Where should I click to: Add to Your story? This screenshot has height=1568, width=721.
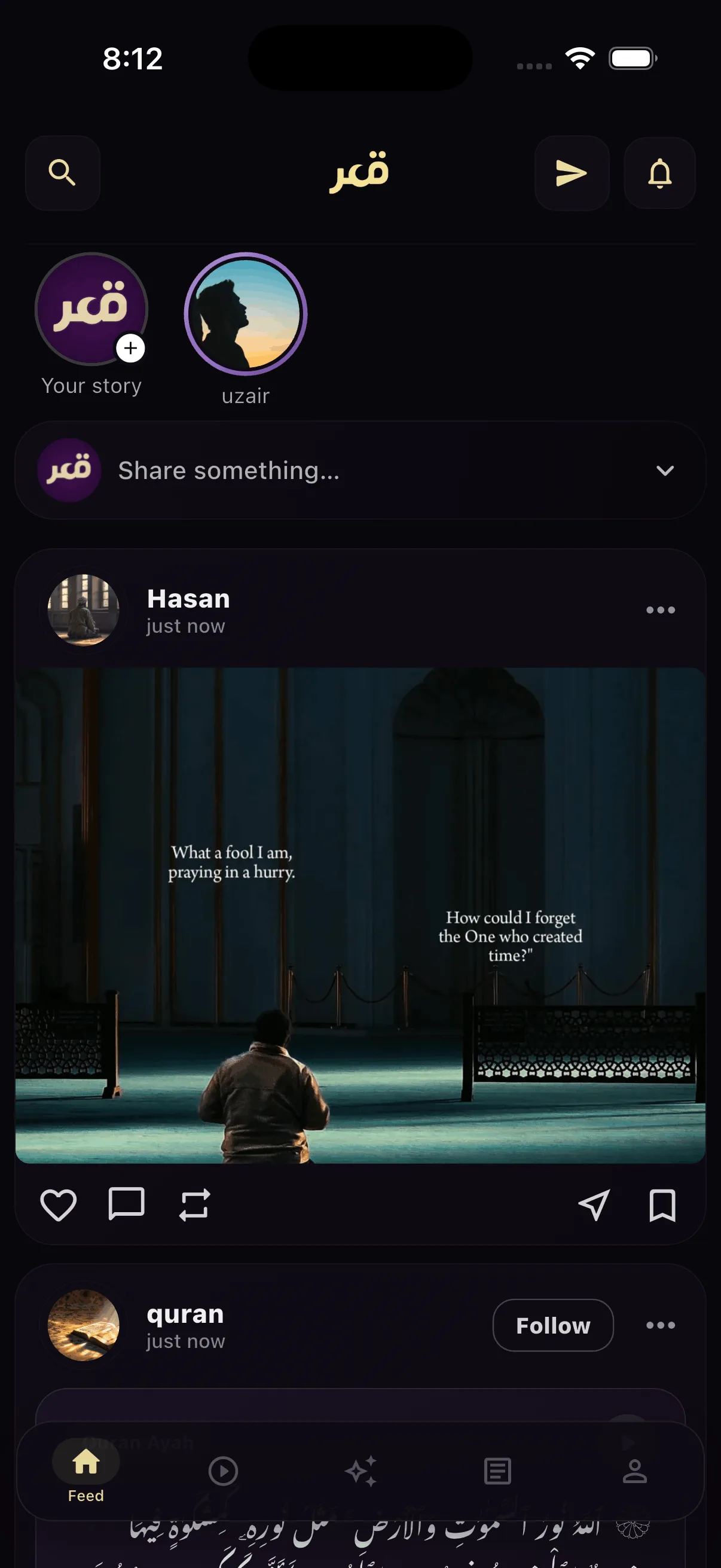[x=130, y=349]
